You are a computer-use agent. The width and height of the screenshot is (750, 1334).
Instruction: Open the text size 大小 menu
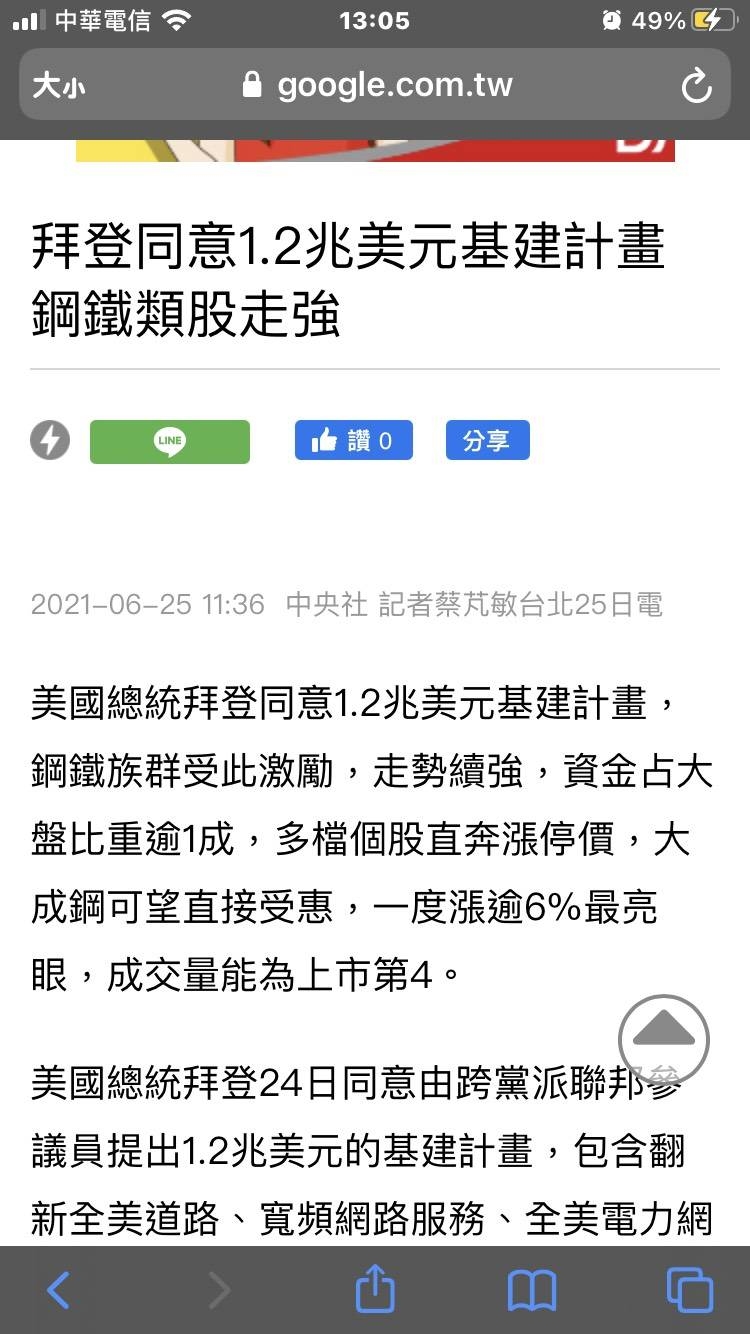tap(59, 86)
